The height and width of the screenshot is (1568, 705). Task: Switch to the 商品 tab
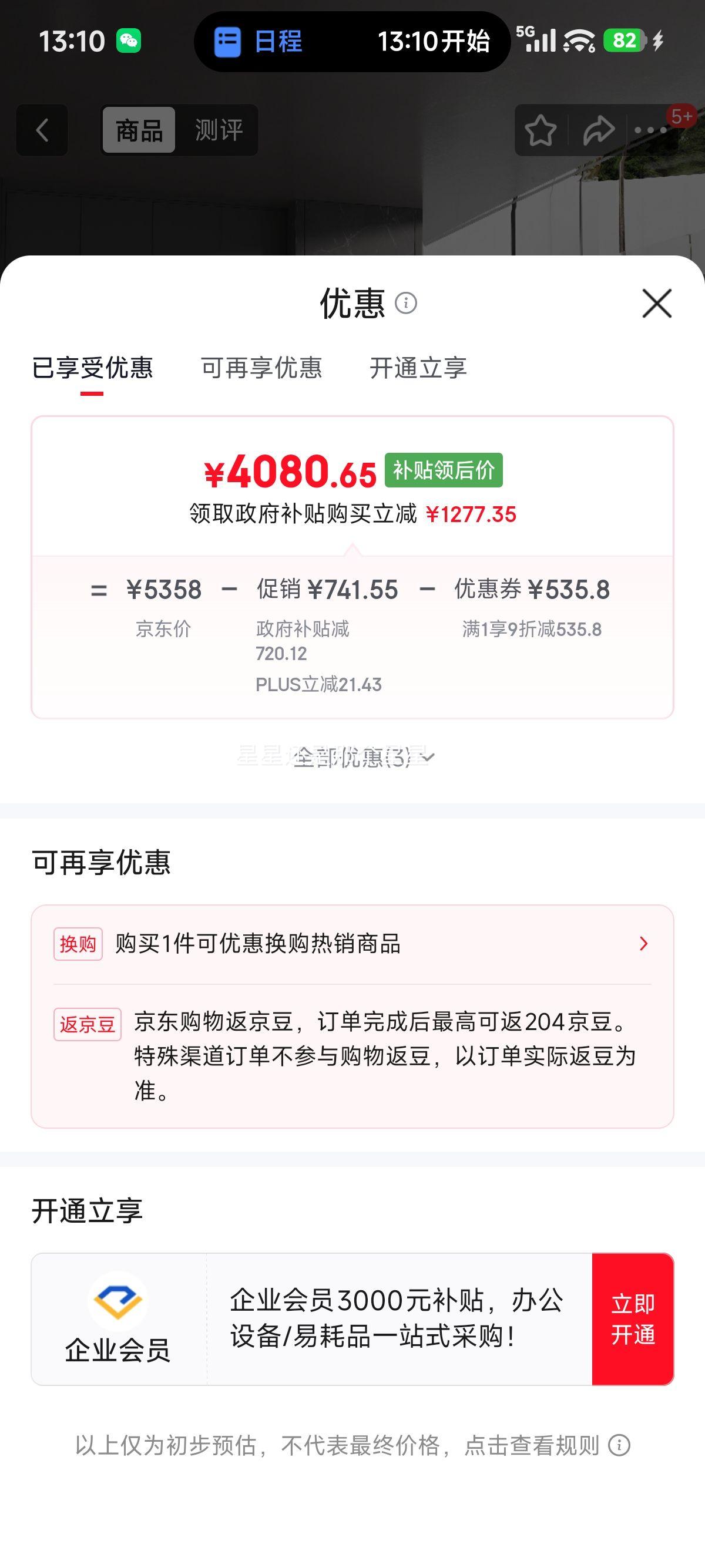[139, 130]
